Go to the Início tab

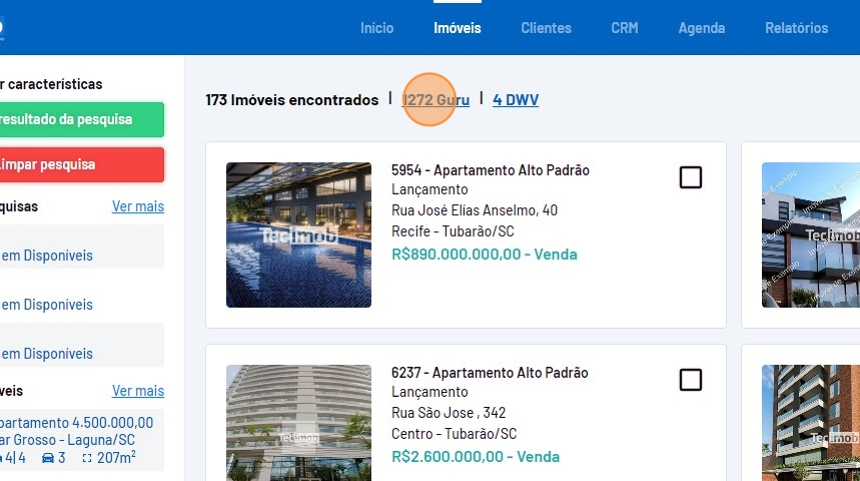[x=377, y=28]
